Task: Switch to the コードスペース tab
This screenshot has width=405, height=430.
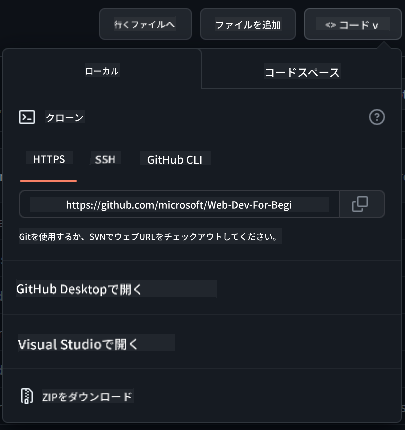Action: pos(302,72)
